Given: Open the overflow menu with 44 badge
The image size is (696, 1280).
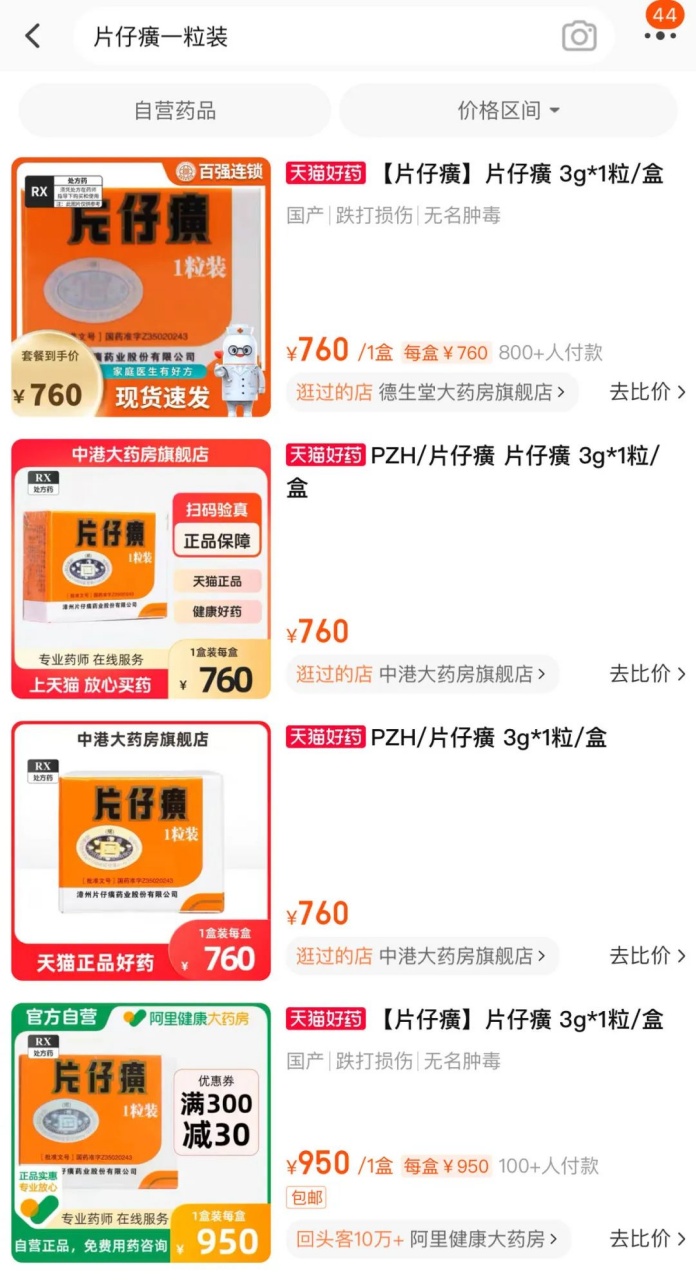Looking at the screenshot, I should (x=660, y=35).
